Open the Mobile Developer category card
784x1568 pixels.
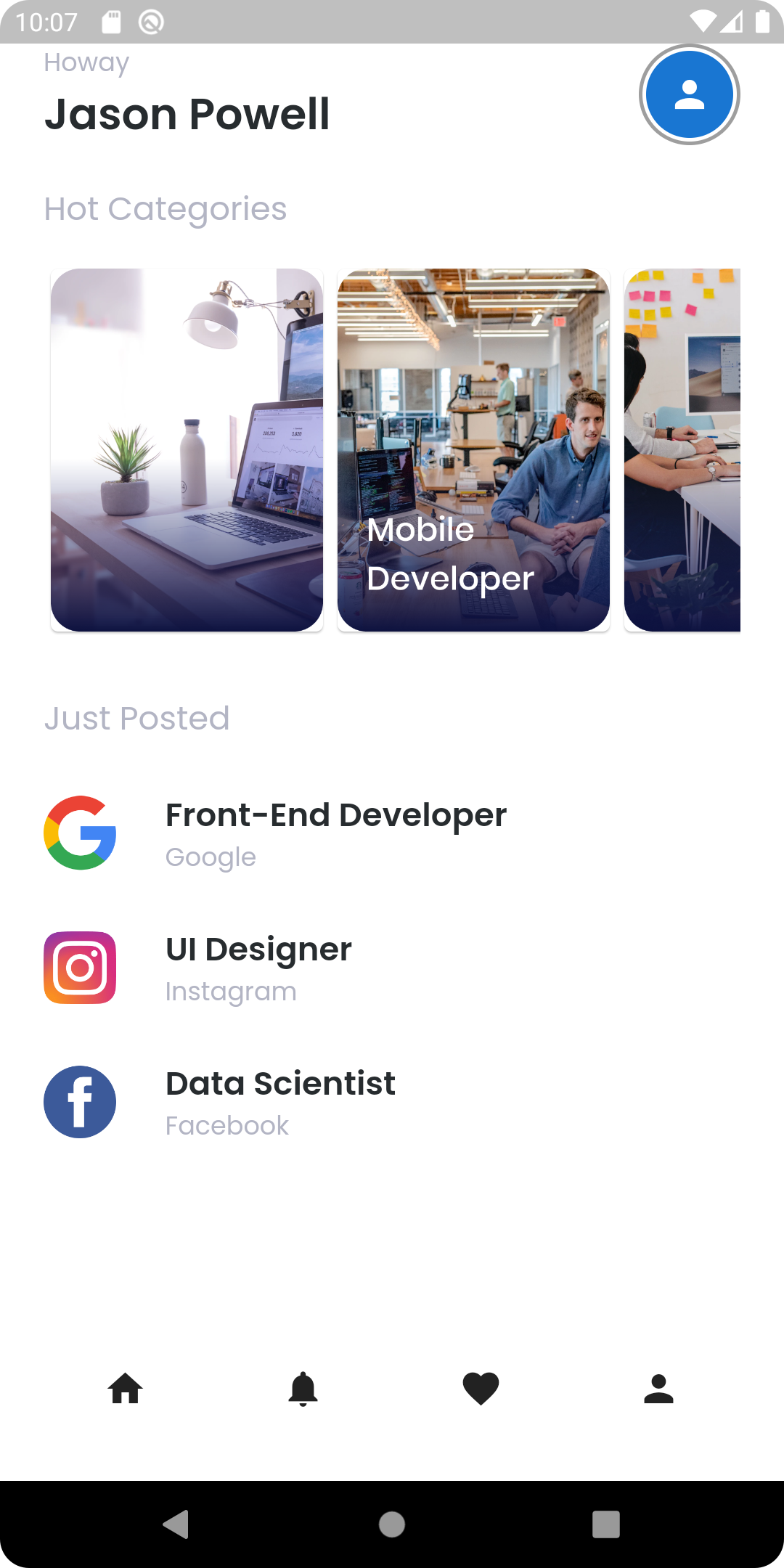(473, 450)
